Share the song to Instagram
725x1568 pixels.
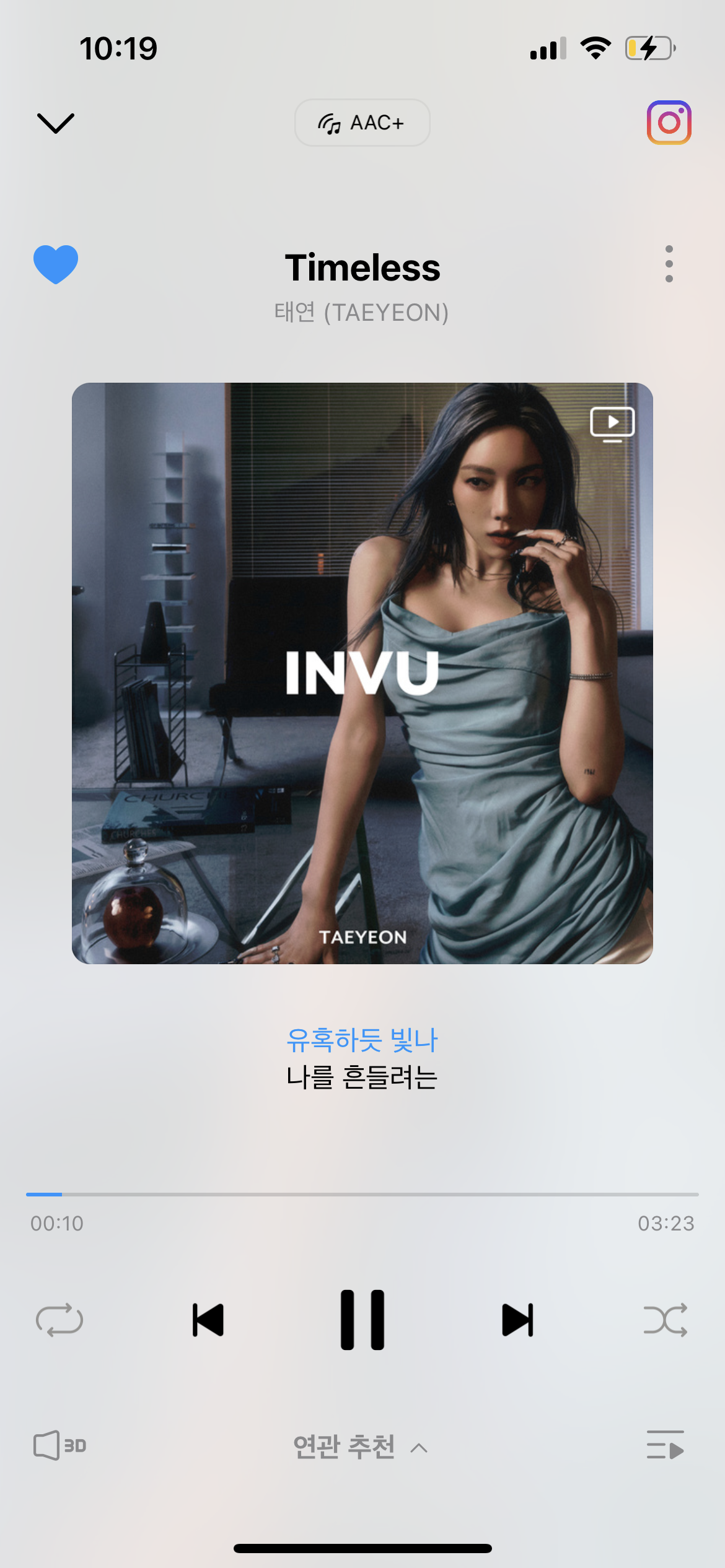[x=669, y=123]
